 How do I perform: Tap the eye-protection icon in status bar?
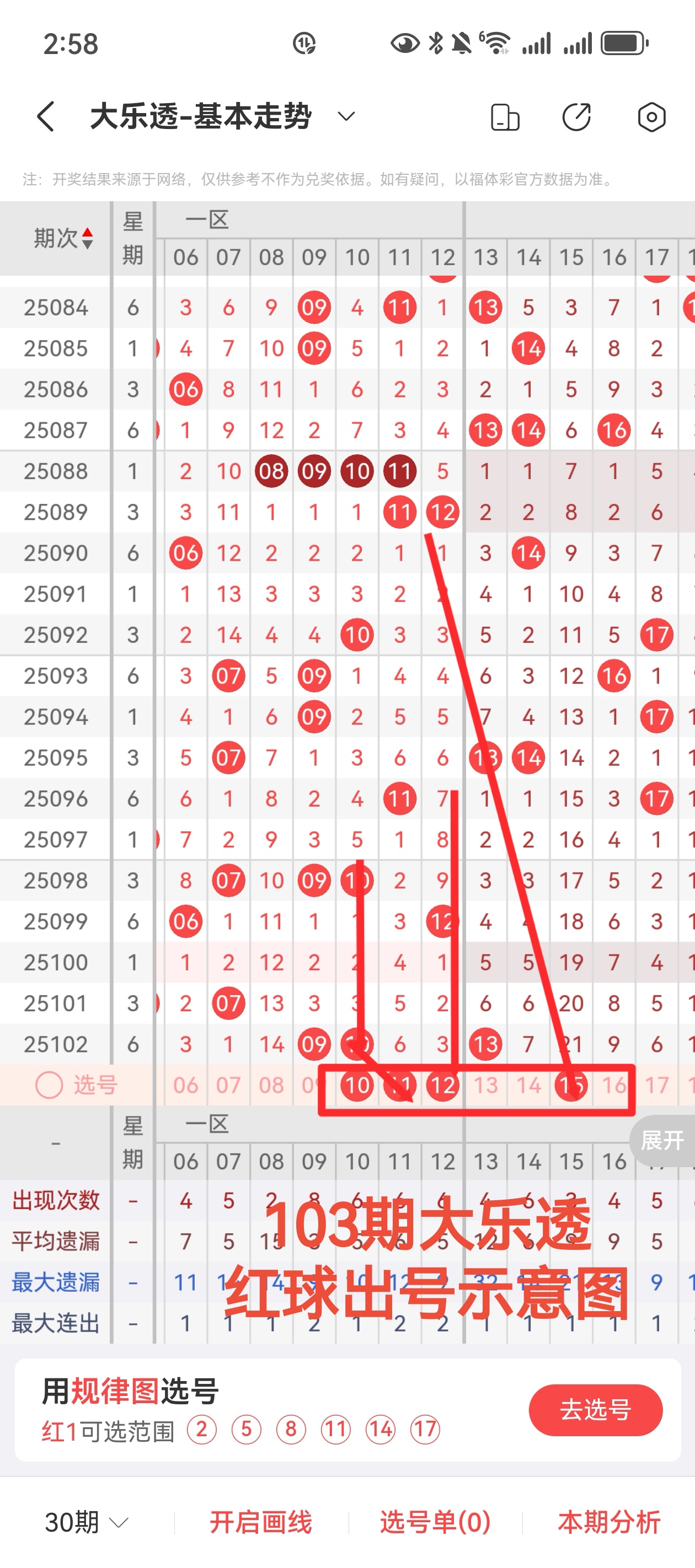[404, 42]
